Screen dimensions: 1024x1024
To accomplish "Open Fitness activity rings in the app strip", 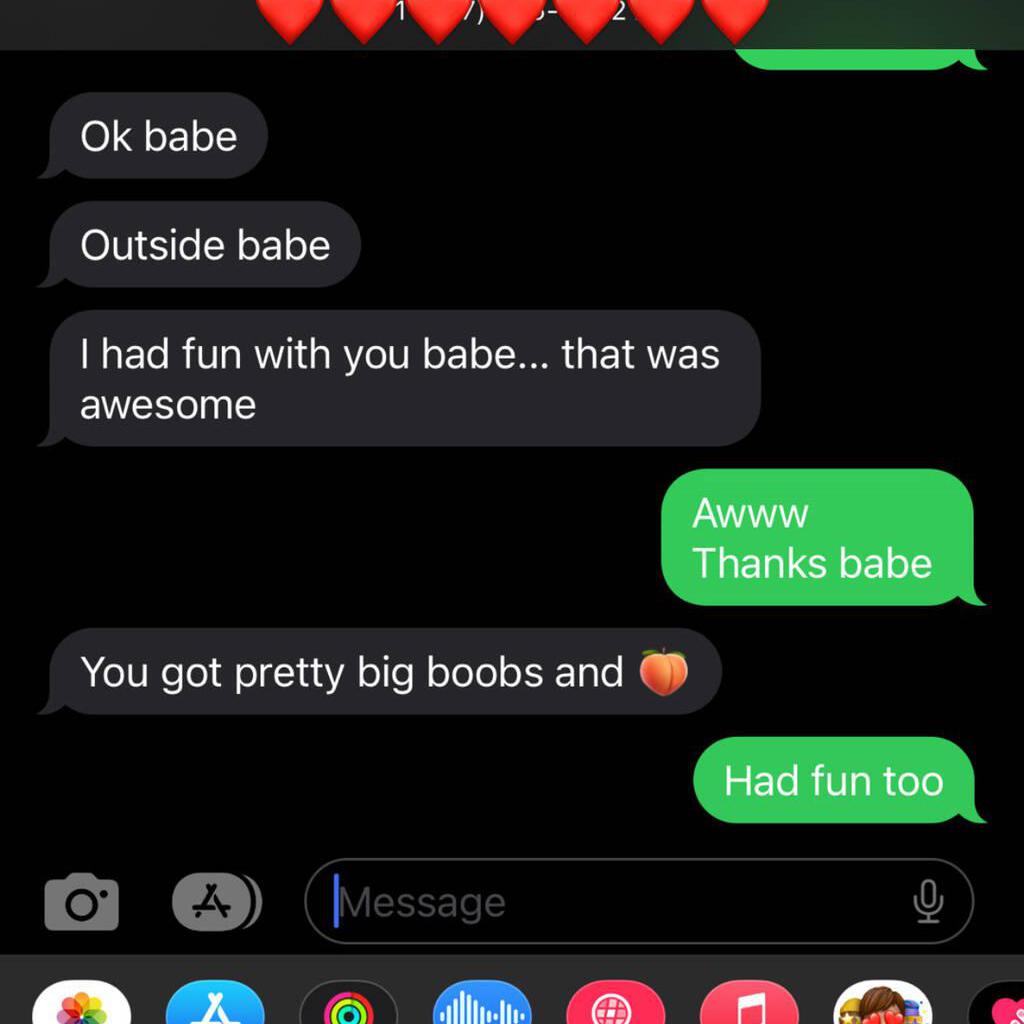I will [x=349, y=1005].
